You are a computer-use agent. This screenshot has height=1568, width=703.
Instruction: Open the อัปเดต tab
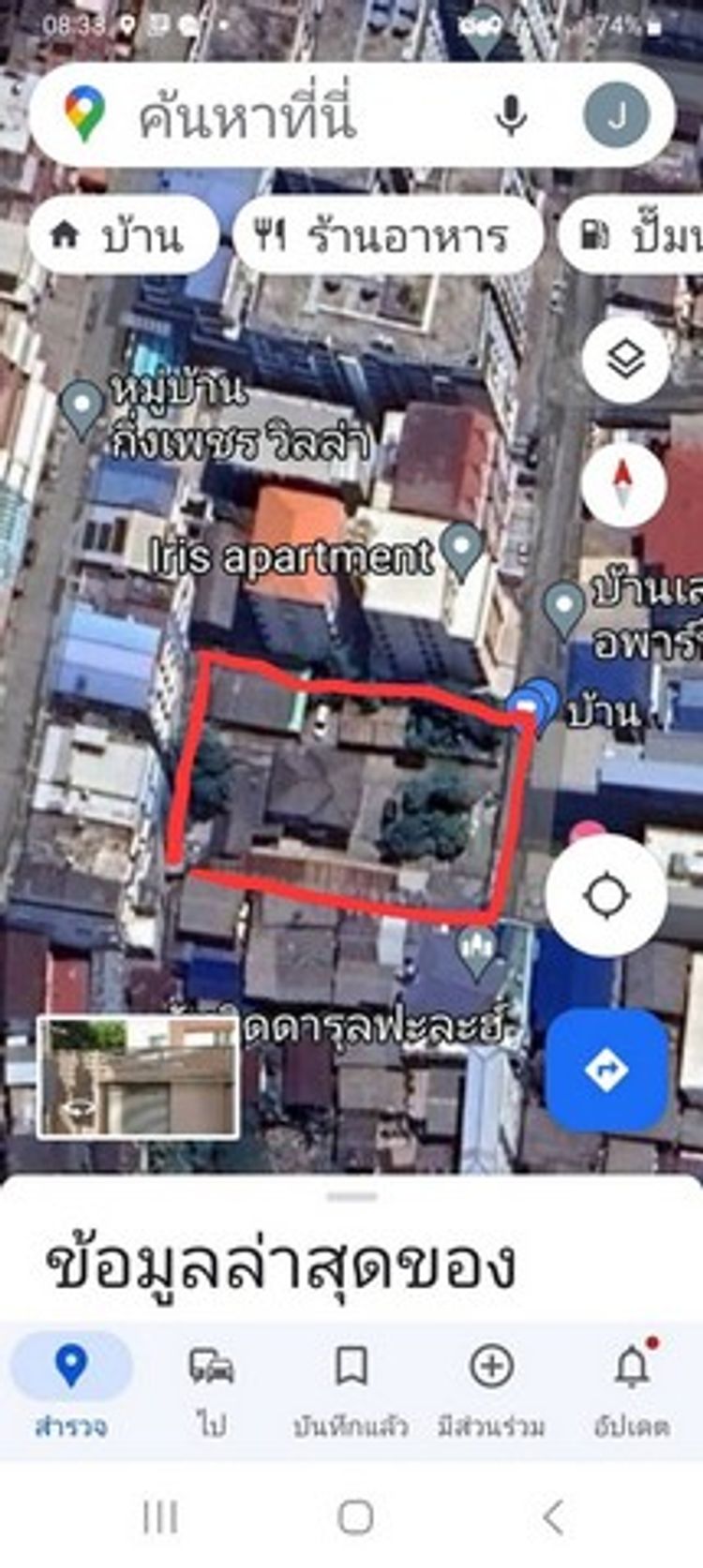(632, 1386)
